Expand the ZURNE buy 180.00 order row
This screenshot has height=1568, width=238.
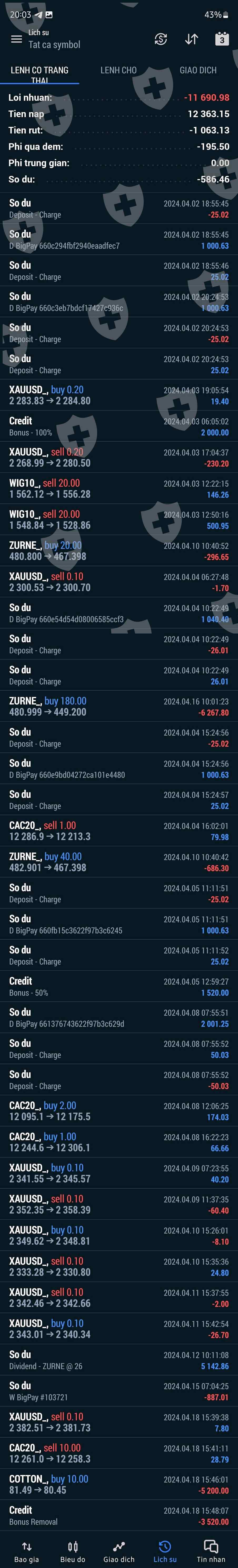(119, 706)
